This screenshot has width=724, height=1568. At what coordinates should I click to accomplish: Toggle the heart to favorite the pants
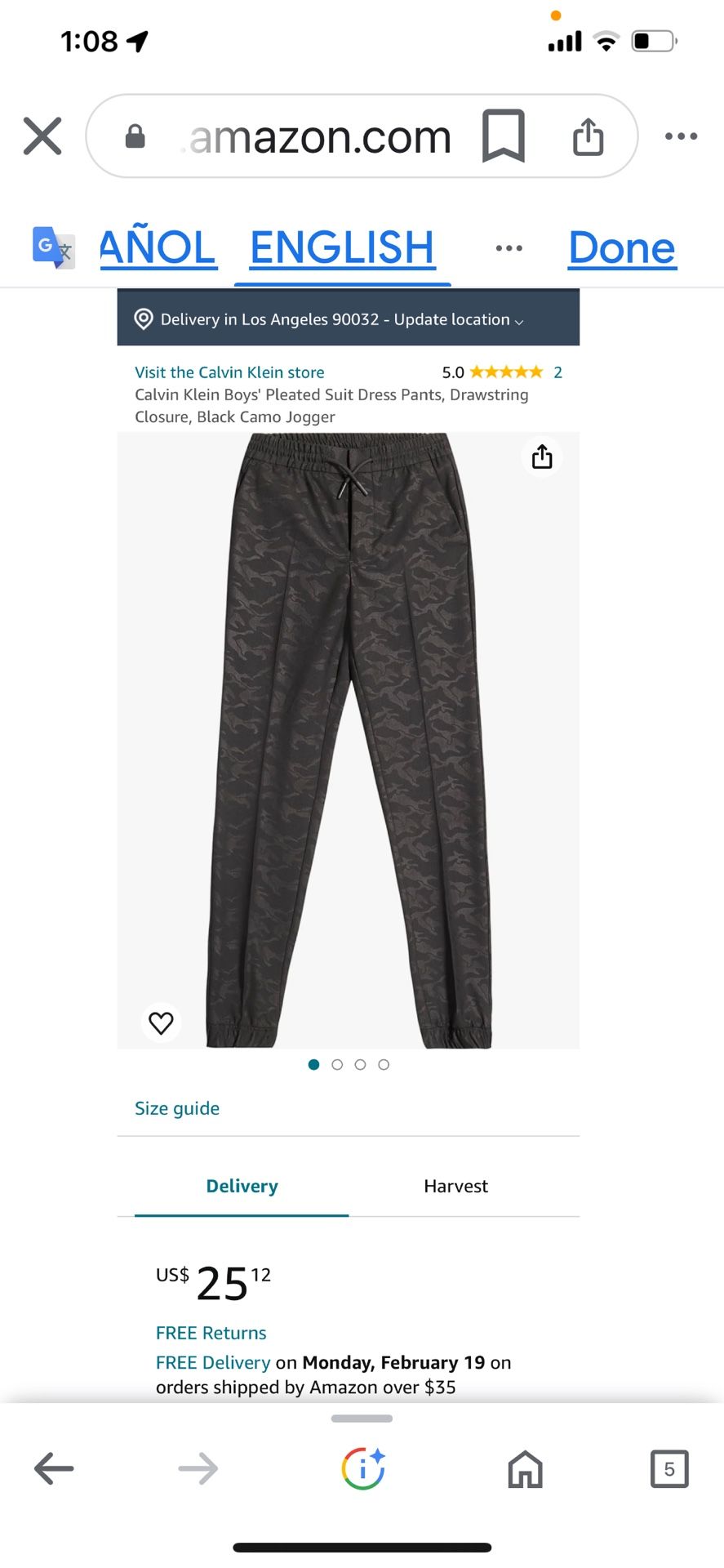tap(161, 1022)
